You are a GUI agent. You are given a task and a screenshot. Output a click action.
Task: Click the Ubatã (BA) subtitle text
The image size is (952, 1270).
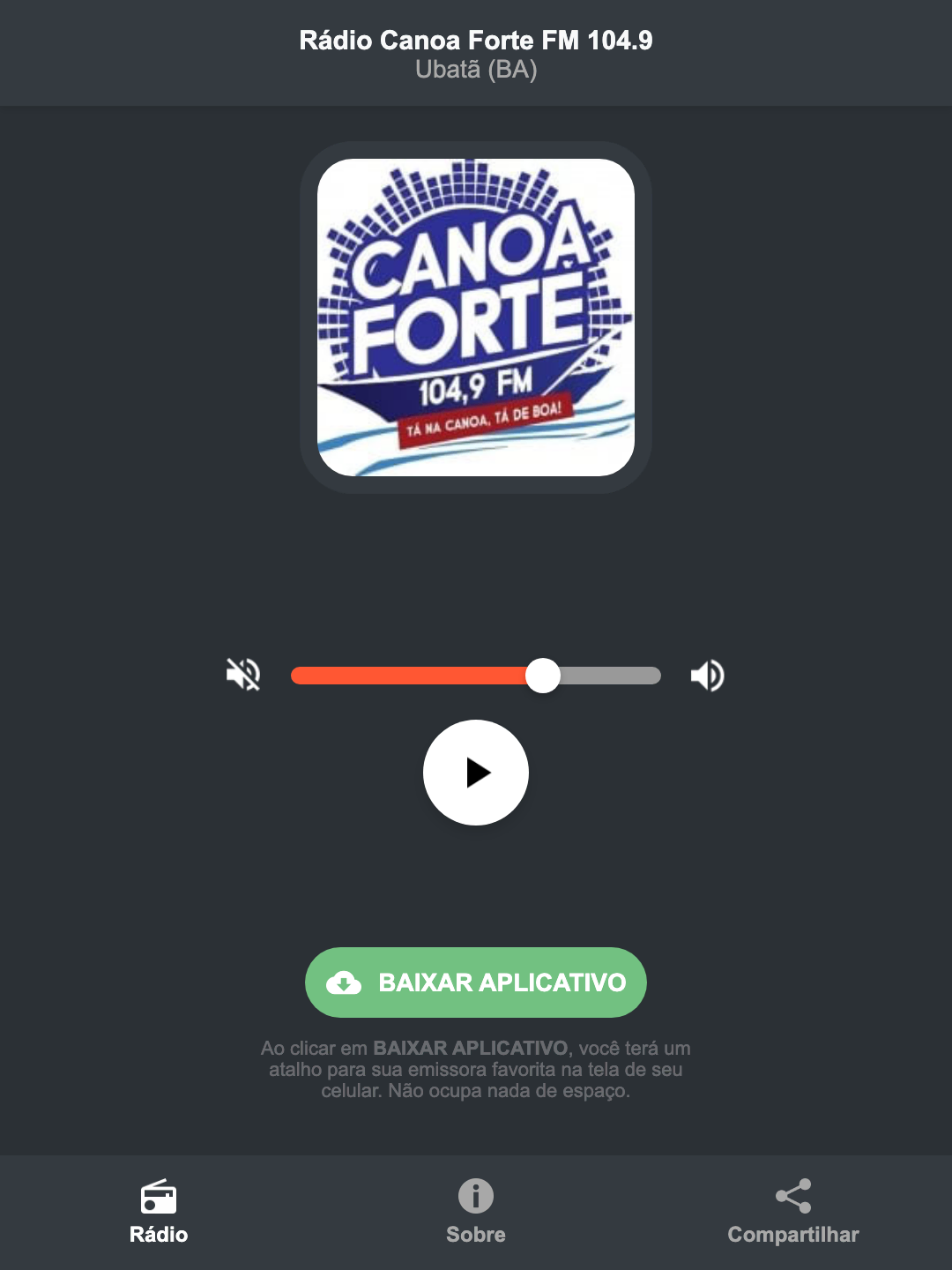click(x=475, y=69)
